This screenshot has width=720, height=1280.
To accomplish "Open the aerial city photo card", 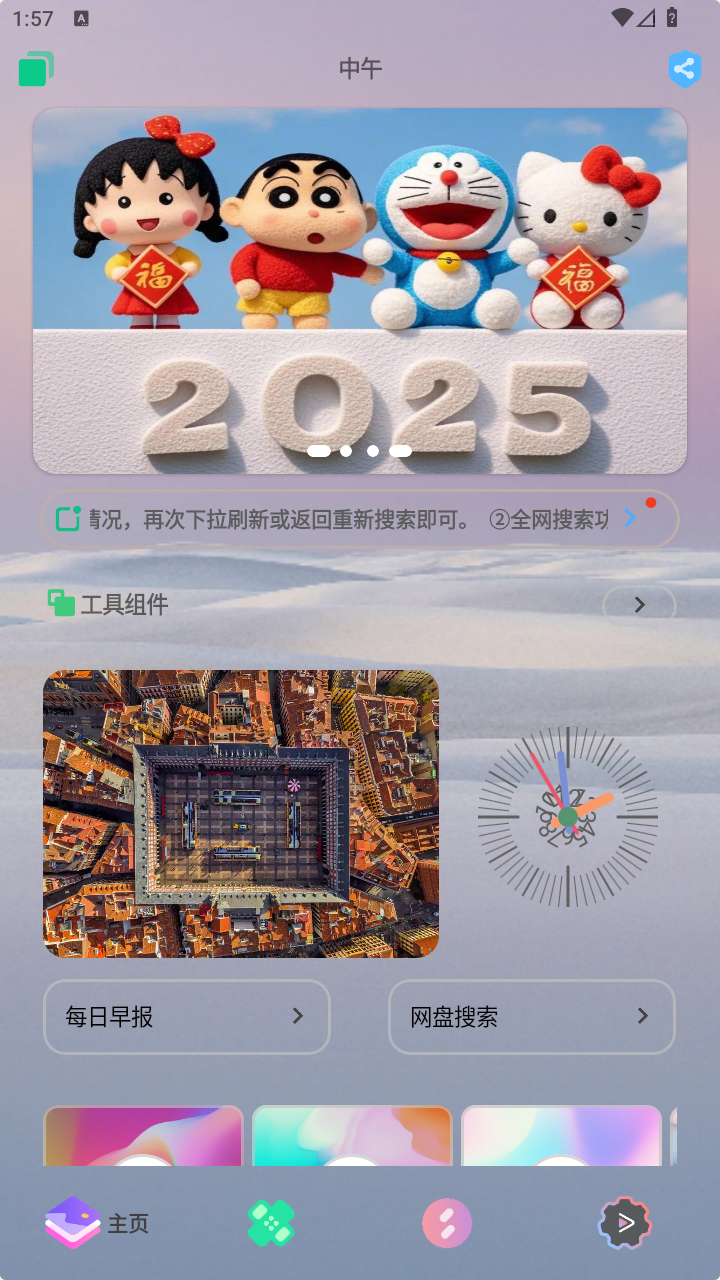I will (241, 813).
